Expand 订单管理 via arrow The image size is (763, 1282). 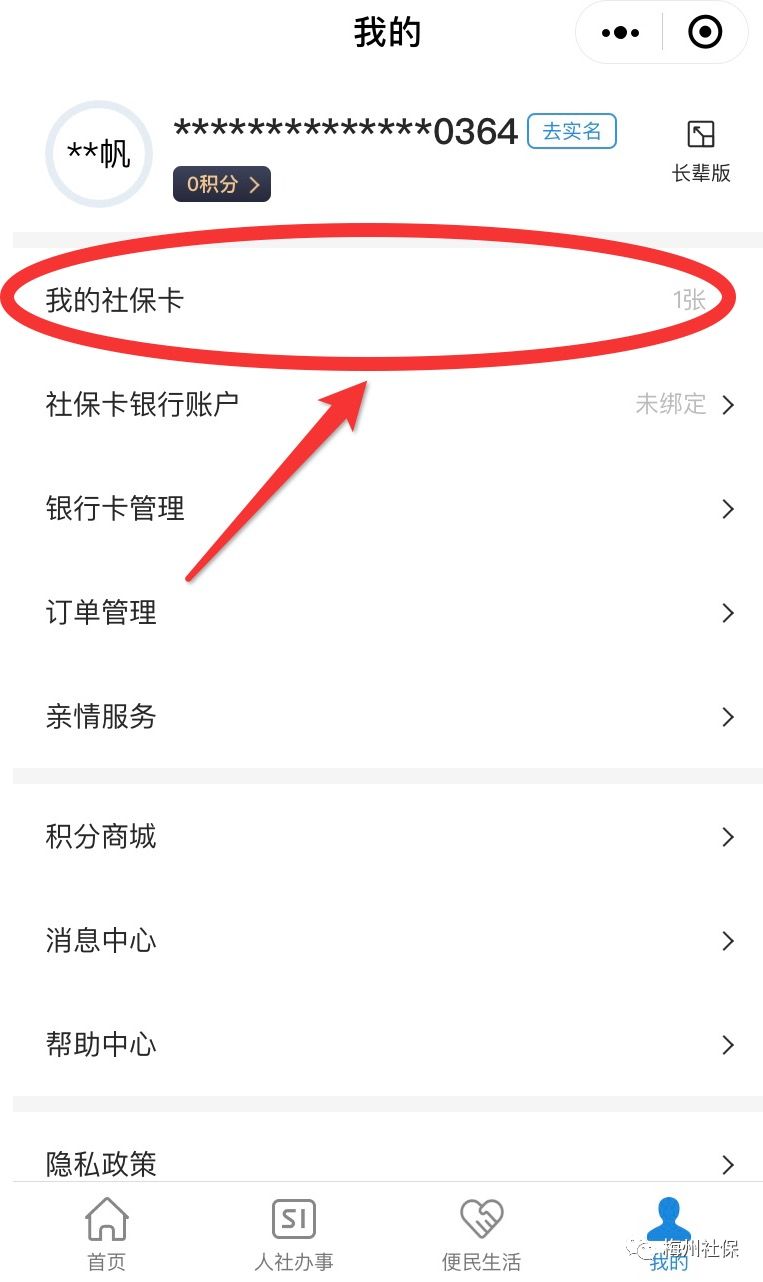click(728, 613)
